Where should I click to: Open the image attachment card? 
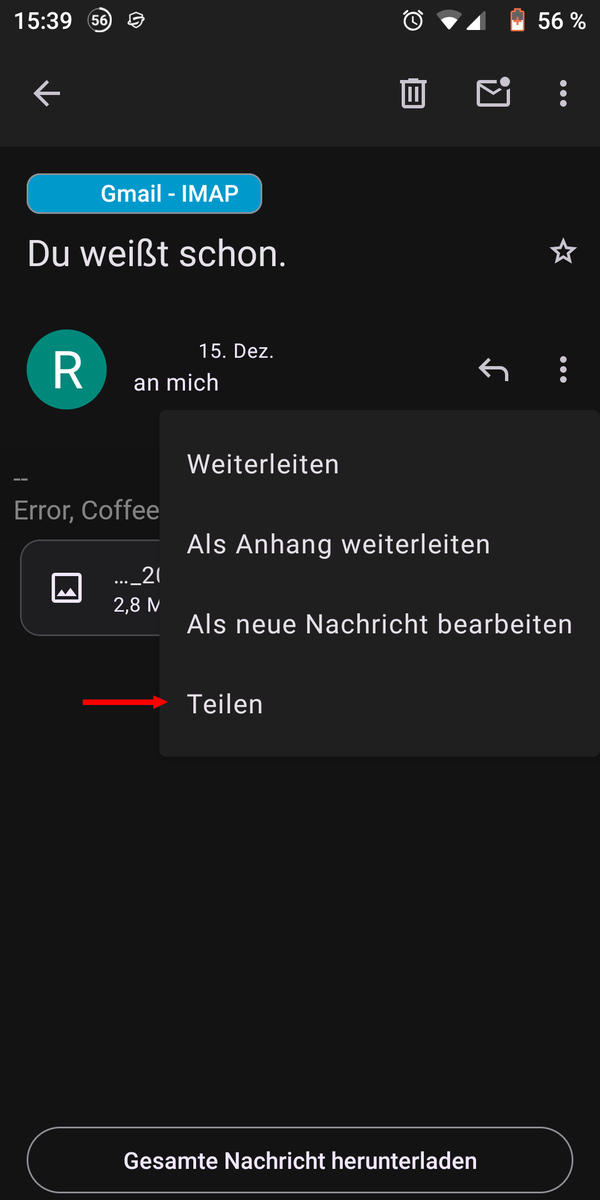90,588
